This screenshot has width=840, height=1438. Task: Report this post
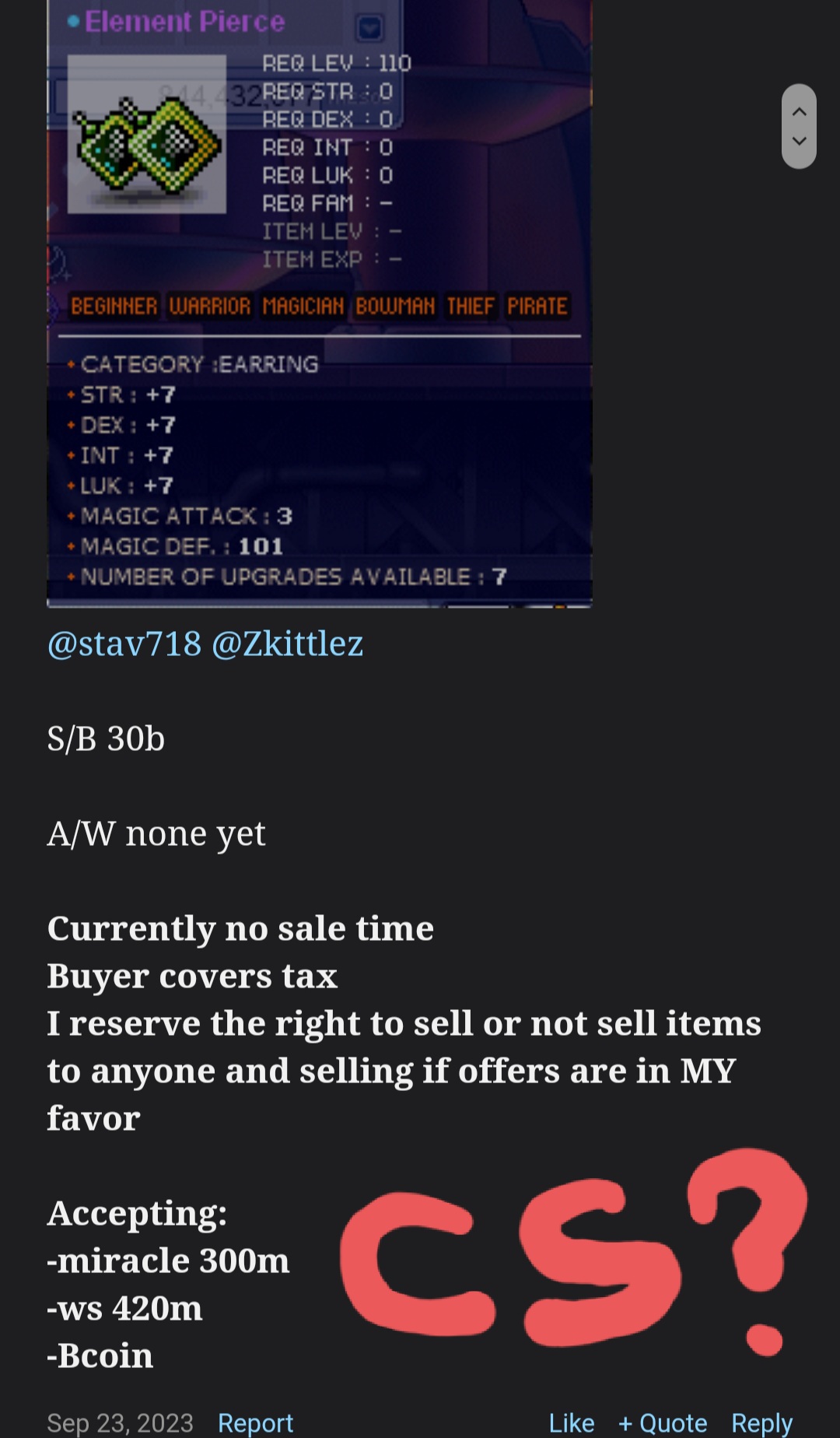tap(255, 1422)
